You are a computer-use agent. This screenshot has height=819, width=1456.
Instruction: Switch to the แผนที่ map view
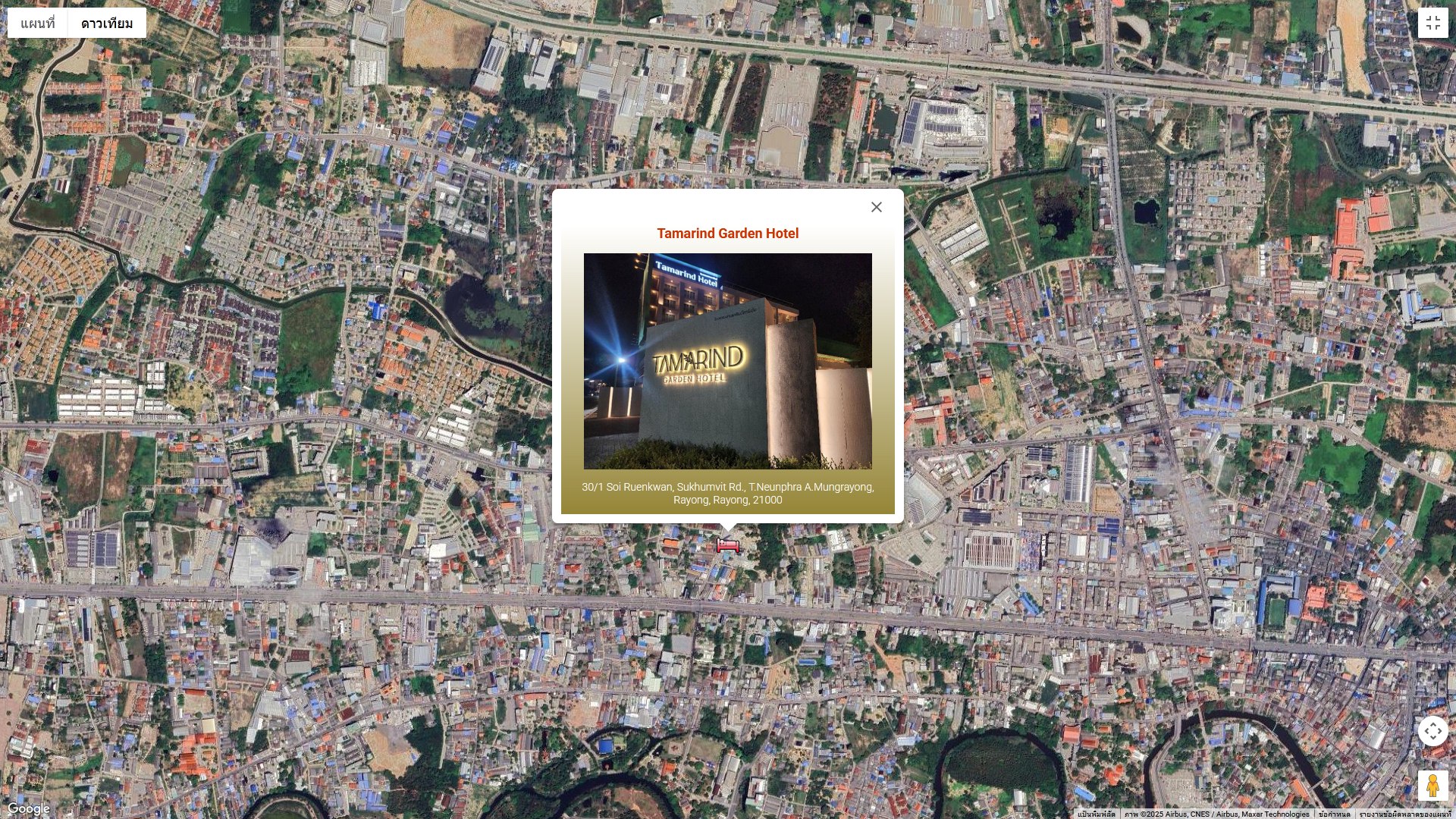point(37,24)
